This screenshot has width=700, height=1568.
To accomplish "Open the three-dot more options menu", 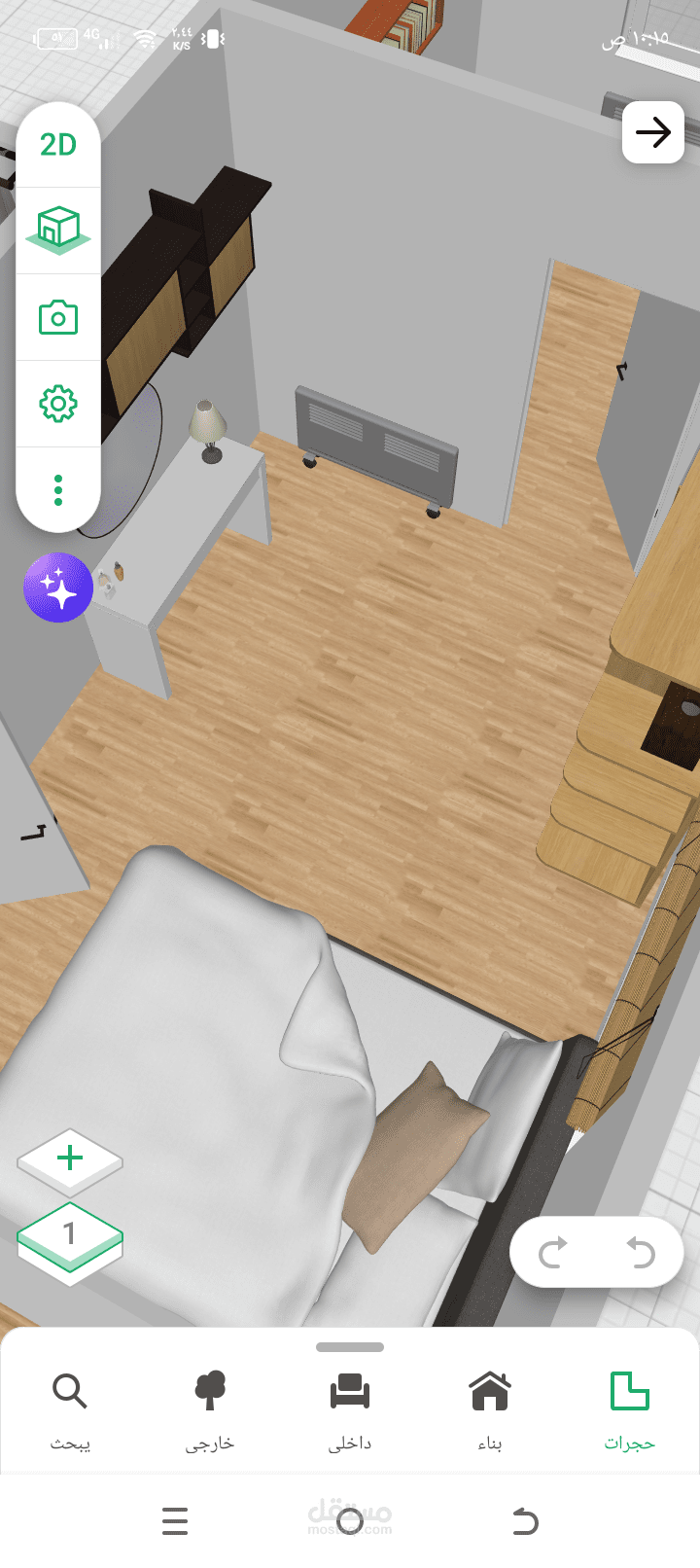I will click(58, 490).
